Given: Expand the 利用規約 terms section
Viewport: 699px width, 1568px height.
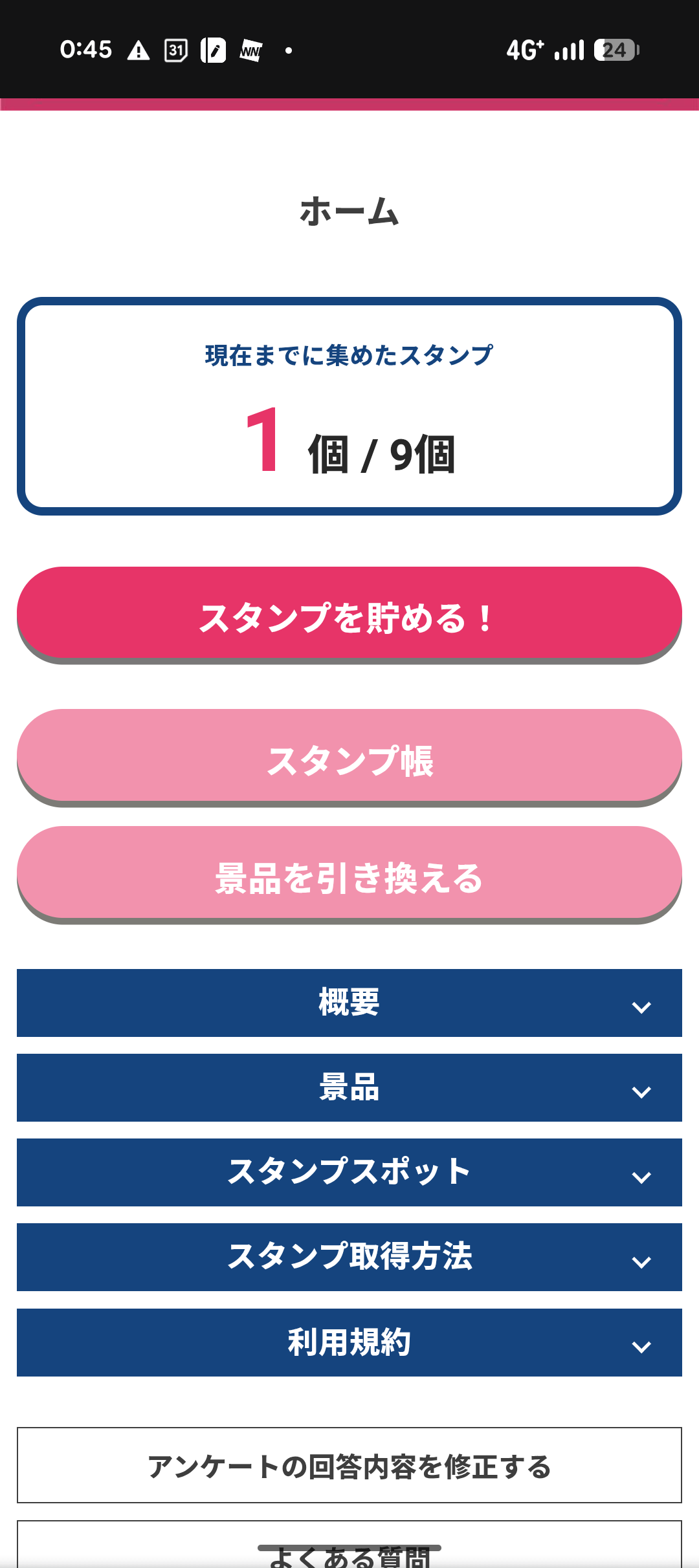Looking at the screenshot, I should point(349,1342).
